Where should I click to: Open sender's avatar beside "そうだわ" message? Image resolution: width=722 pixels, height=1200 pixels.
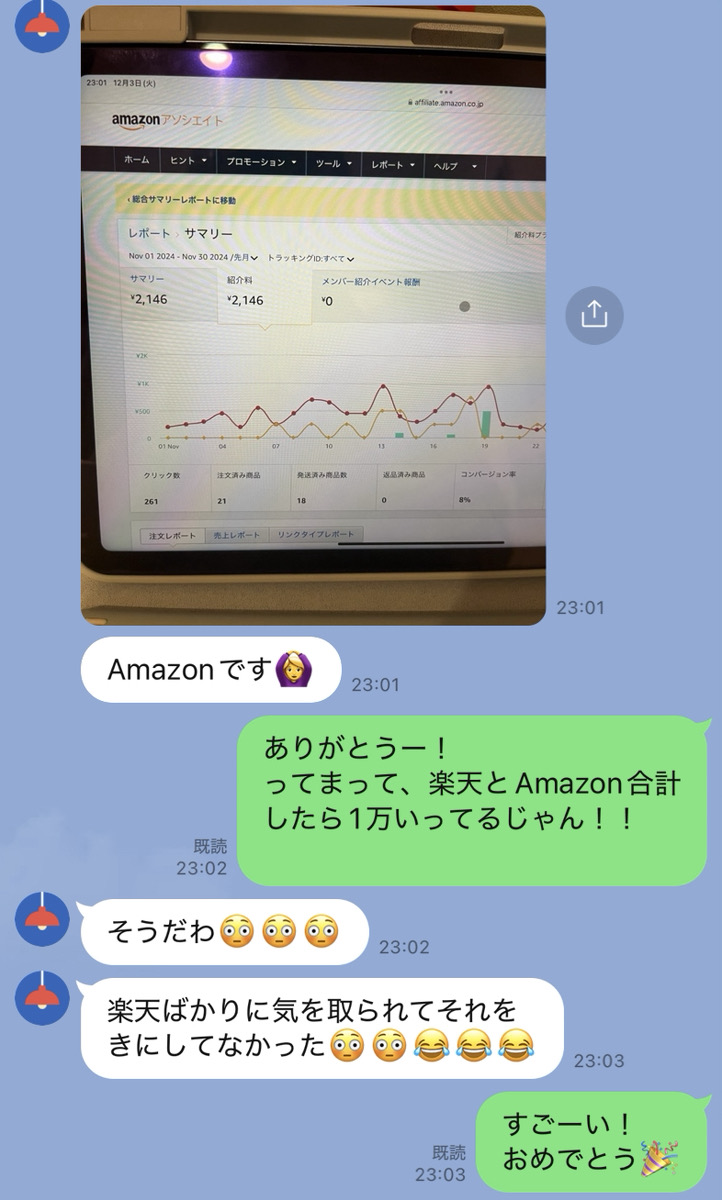point(43,919)
